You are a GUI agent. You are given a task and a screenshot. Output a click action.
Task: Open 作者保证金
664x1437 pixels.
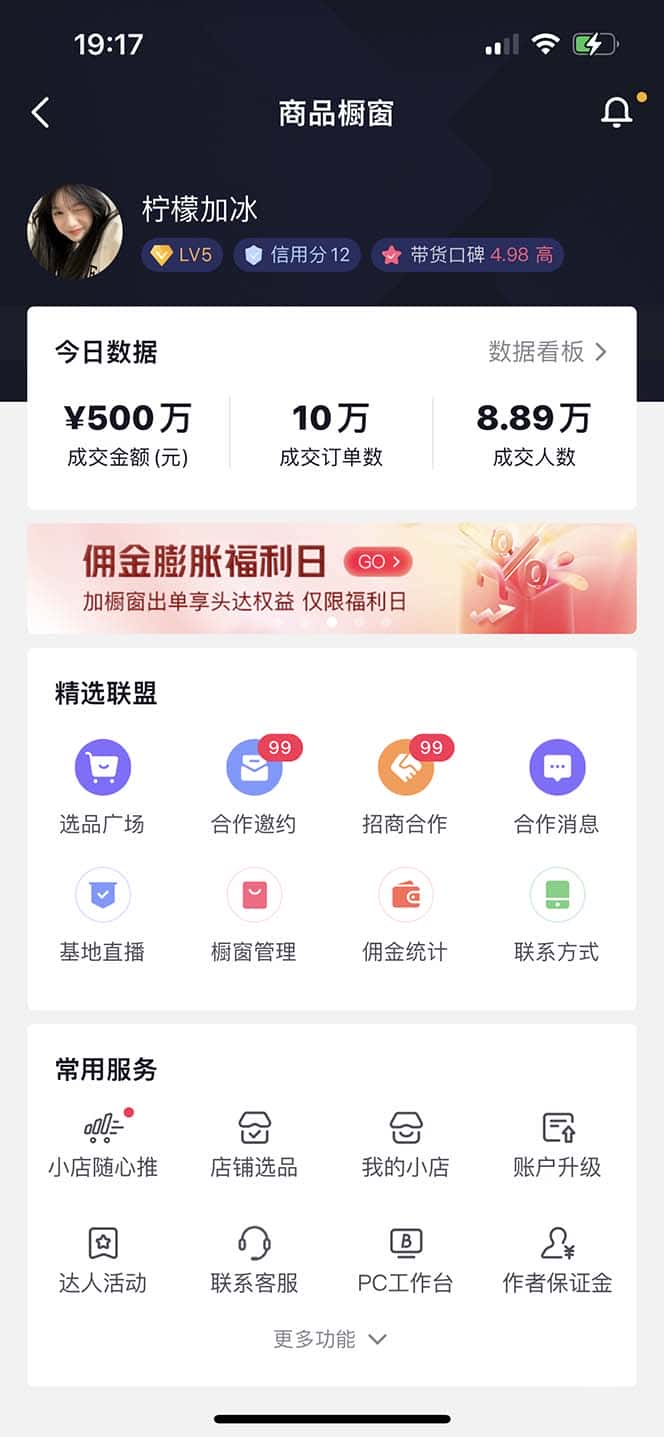557,1258
